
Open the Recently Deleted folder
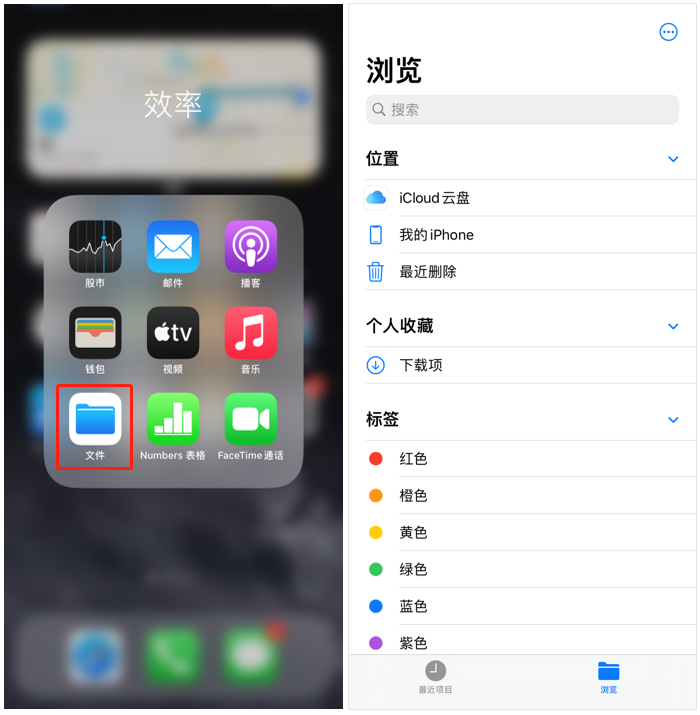pos(428,272)
